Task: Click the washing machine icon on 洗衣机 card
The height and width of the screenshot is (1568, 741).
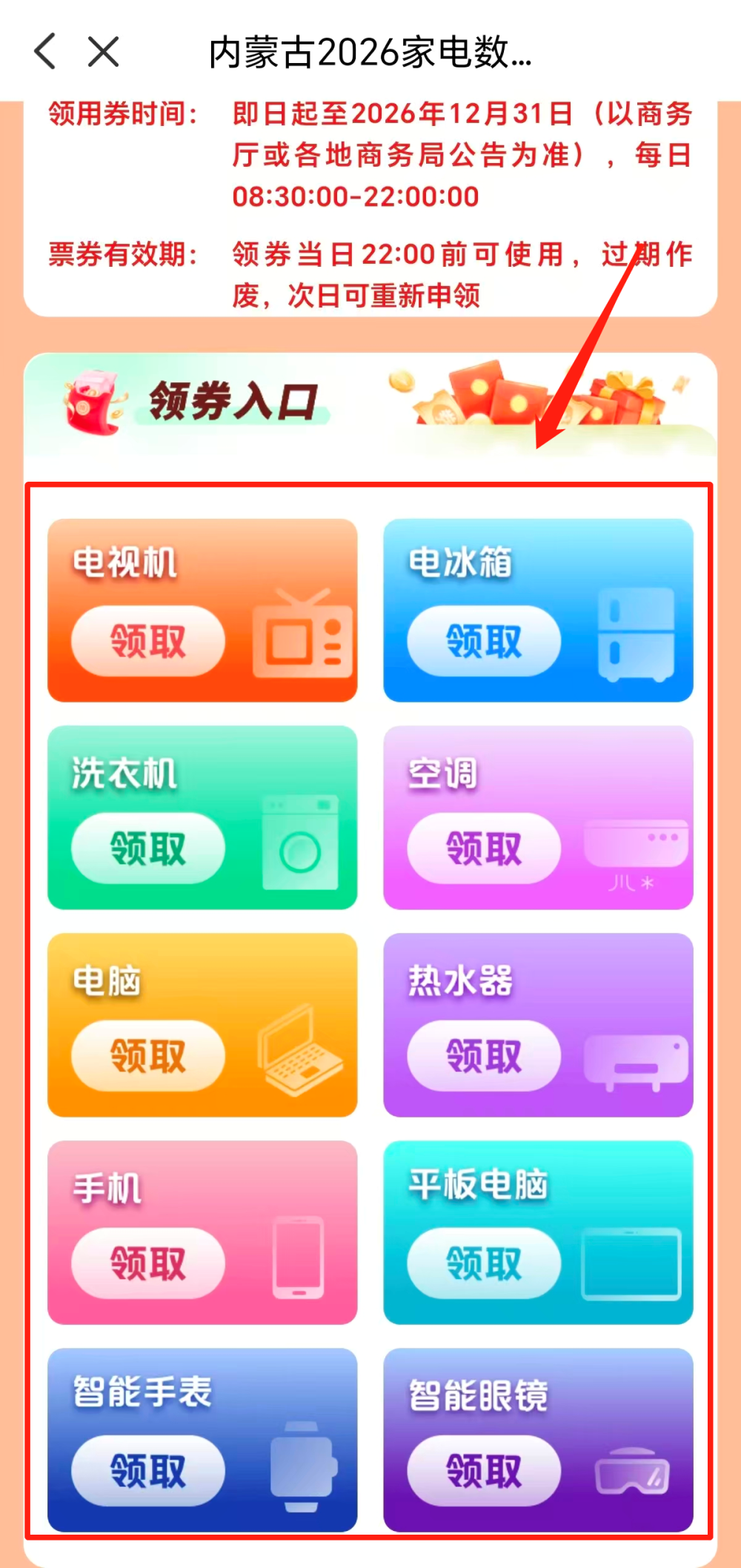Action: pyautogui.click(x=300, y=845)
